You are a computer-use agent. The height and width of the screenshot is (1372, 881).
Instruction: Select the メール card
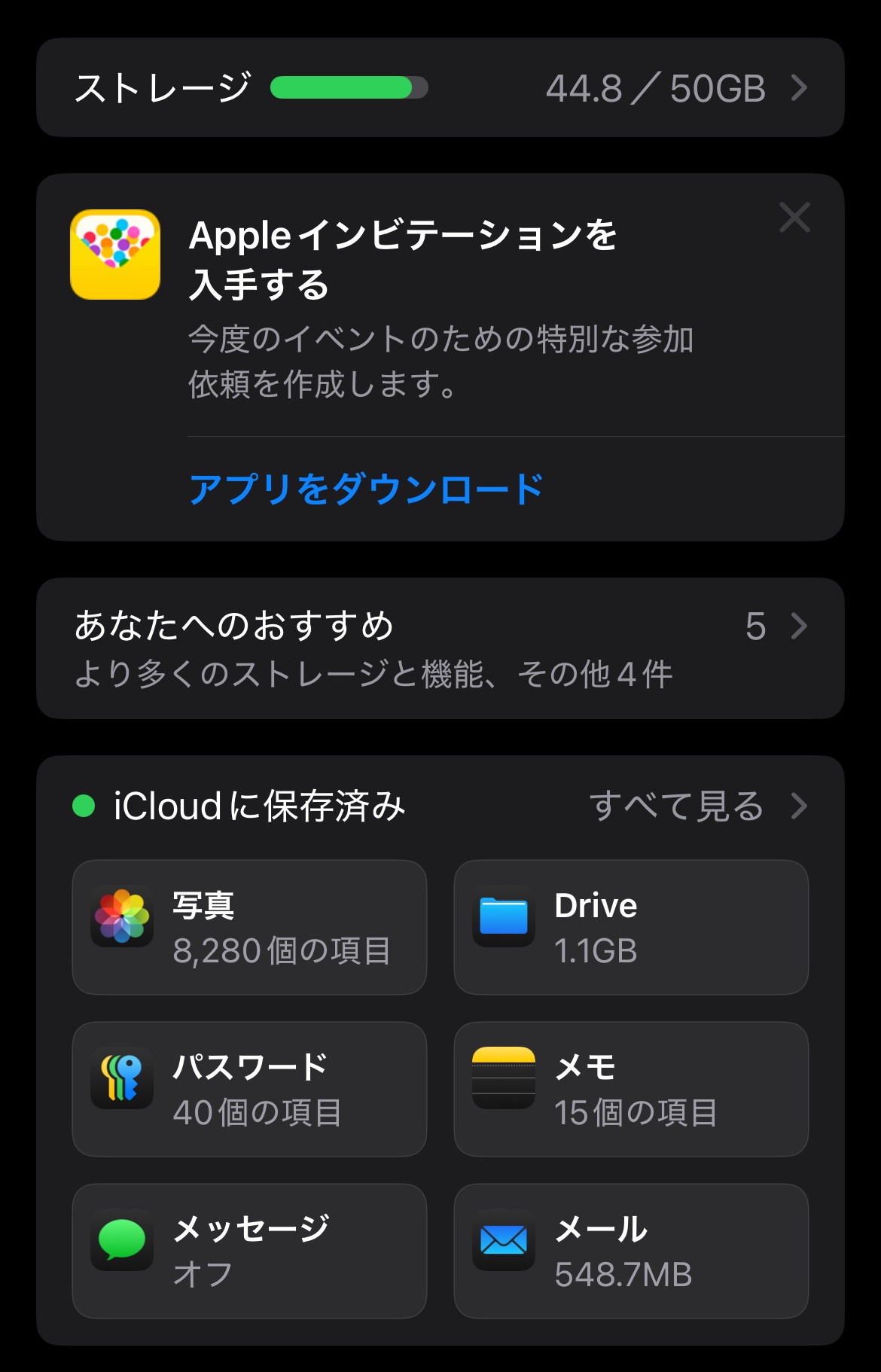631,1251
